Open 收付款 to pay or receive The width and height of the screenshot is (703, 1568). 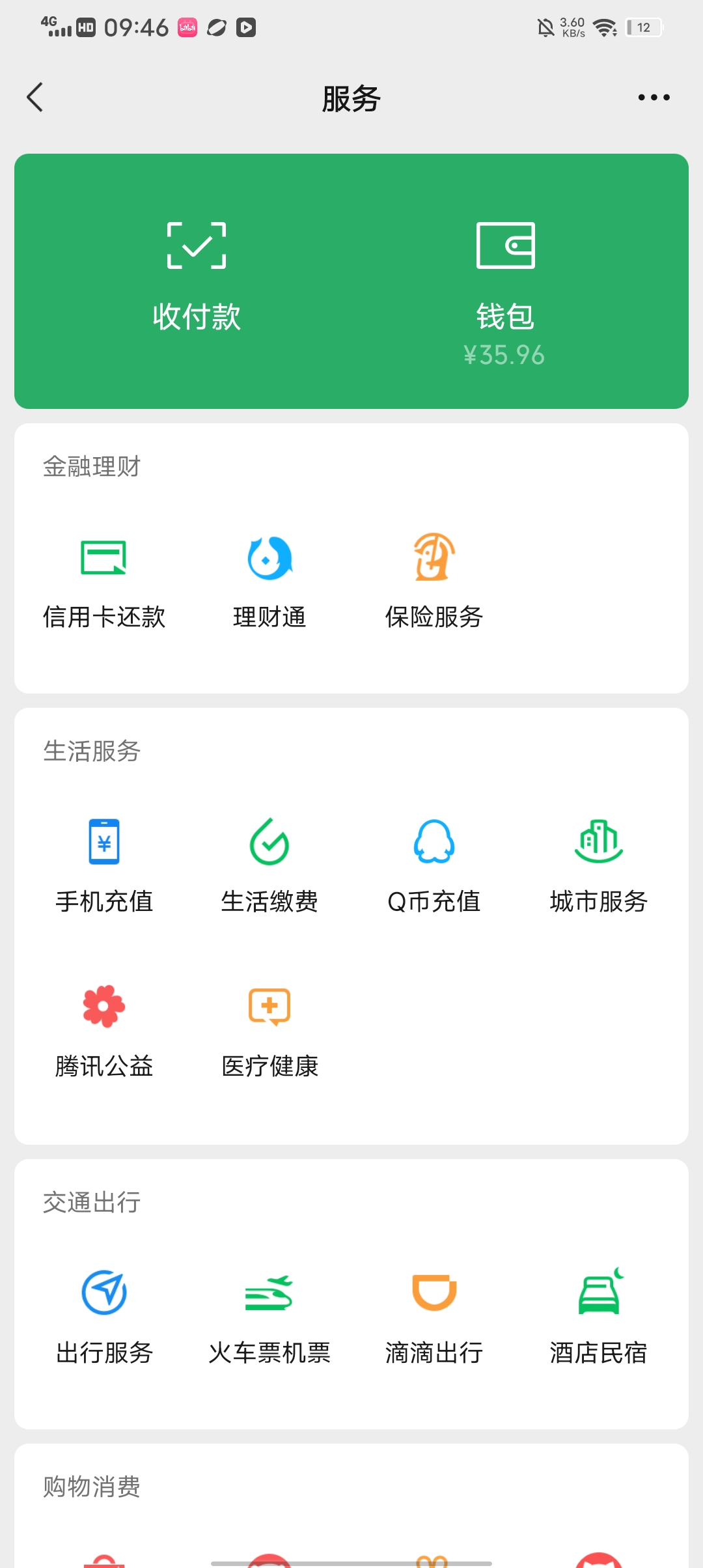point(197,277)
